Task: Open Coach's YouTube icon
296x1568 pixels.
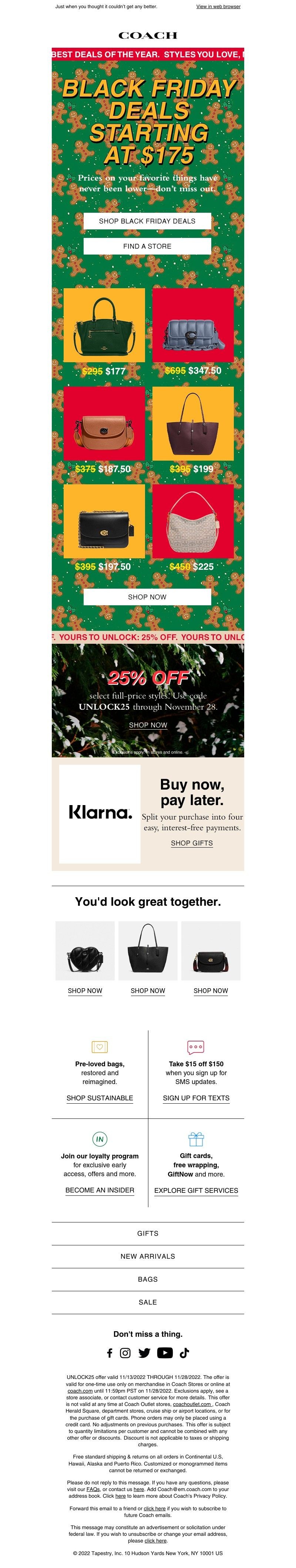Action: (x=164, y=1353)
